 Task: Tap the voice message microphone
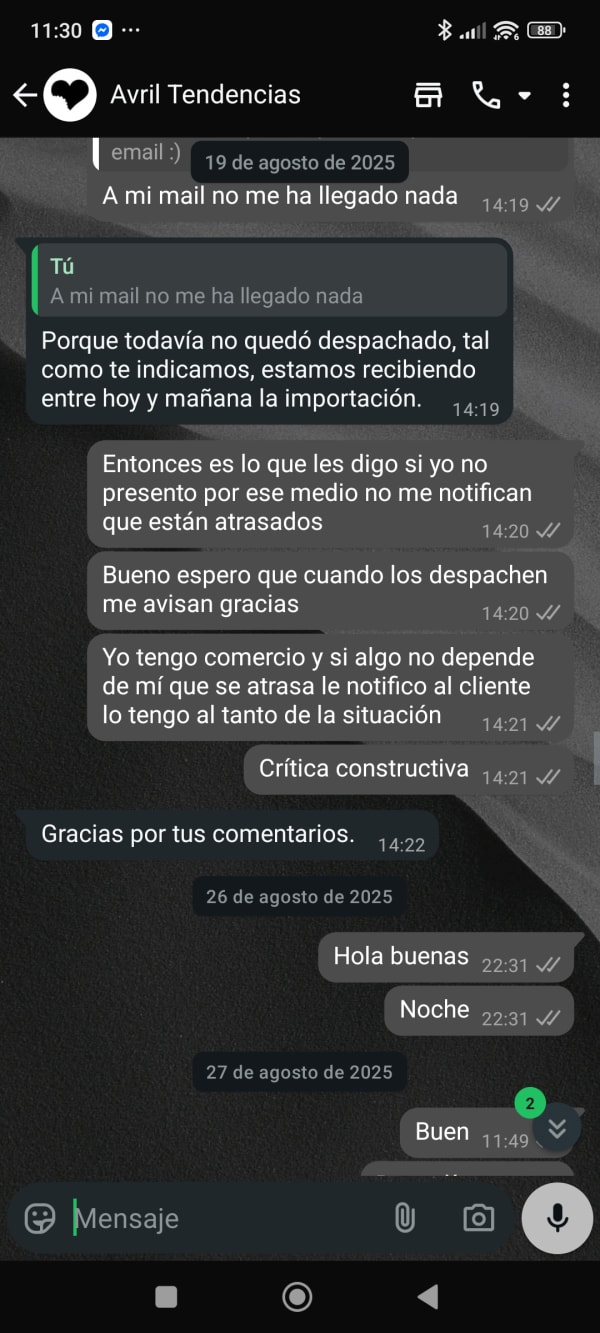[x=557, y=1218]
